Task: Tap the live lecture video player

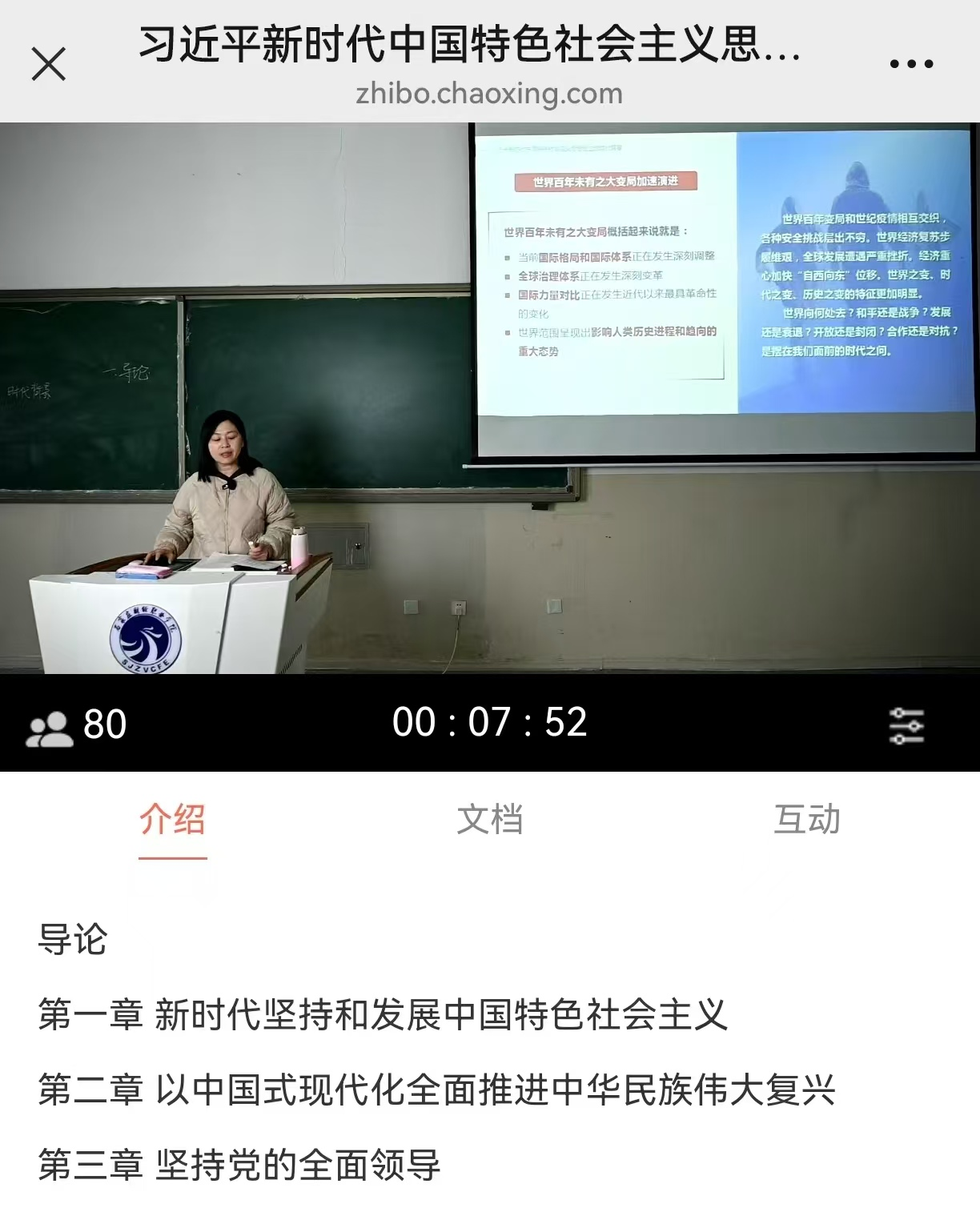Action: coord(490,398)
